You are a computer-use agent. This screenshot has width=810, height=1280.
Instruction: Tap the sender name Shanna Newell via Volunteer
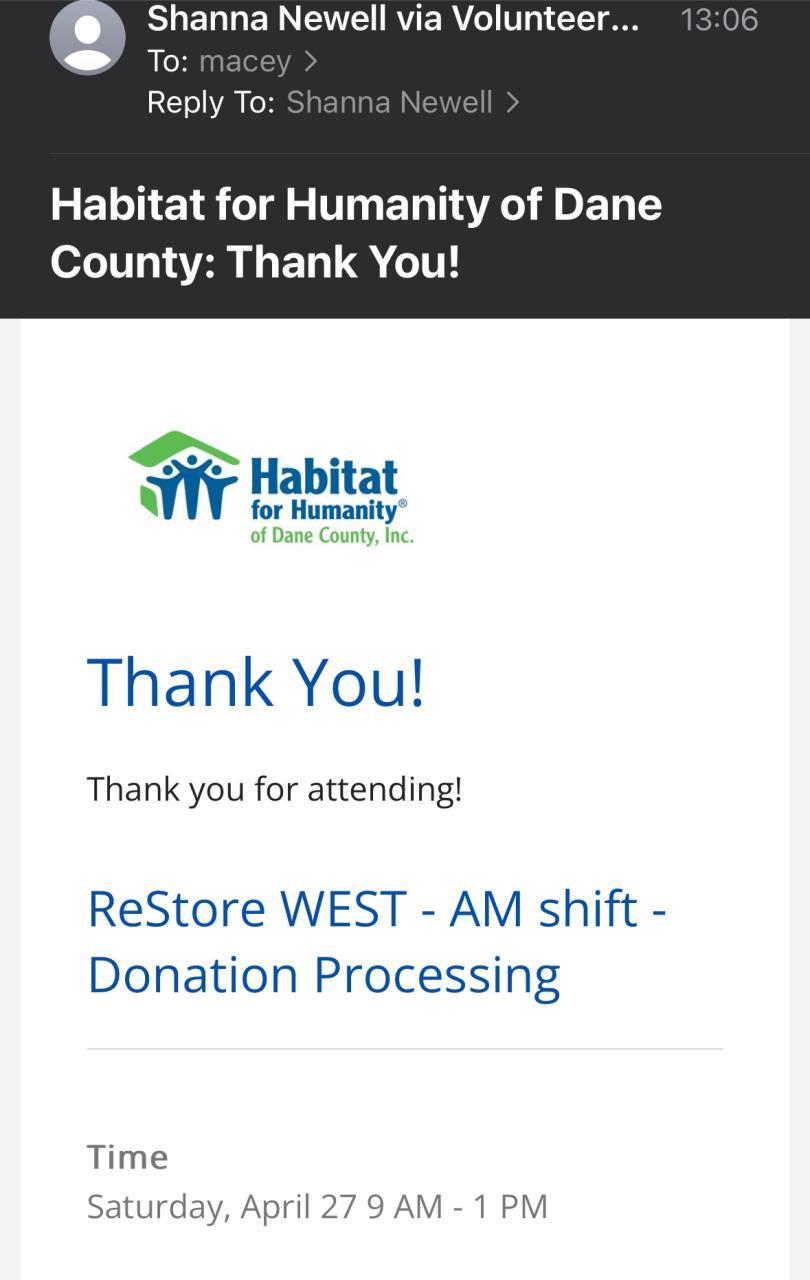(x=392, y=18)
